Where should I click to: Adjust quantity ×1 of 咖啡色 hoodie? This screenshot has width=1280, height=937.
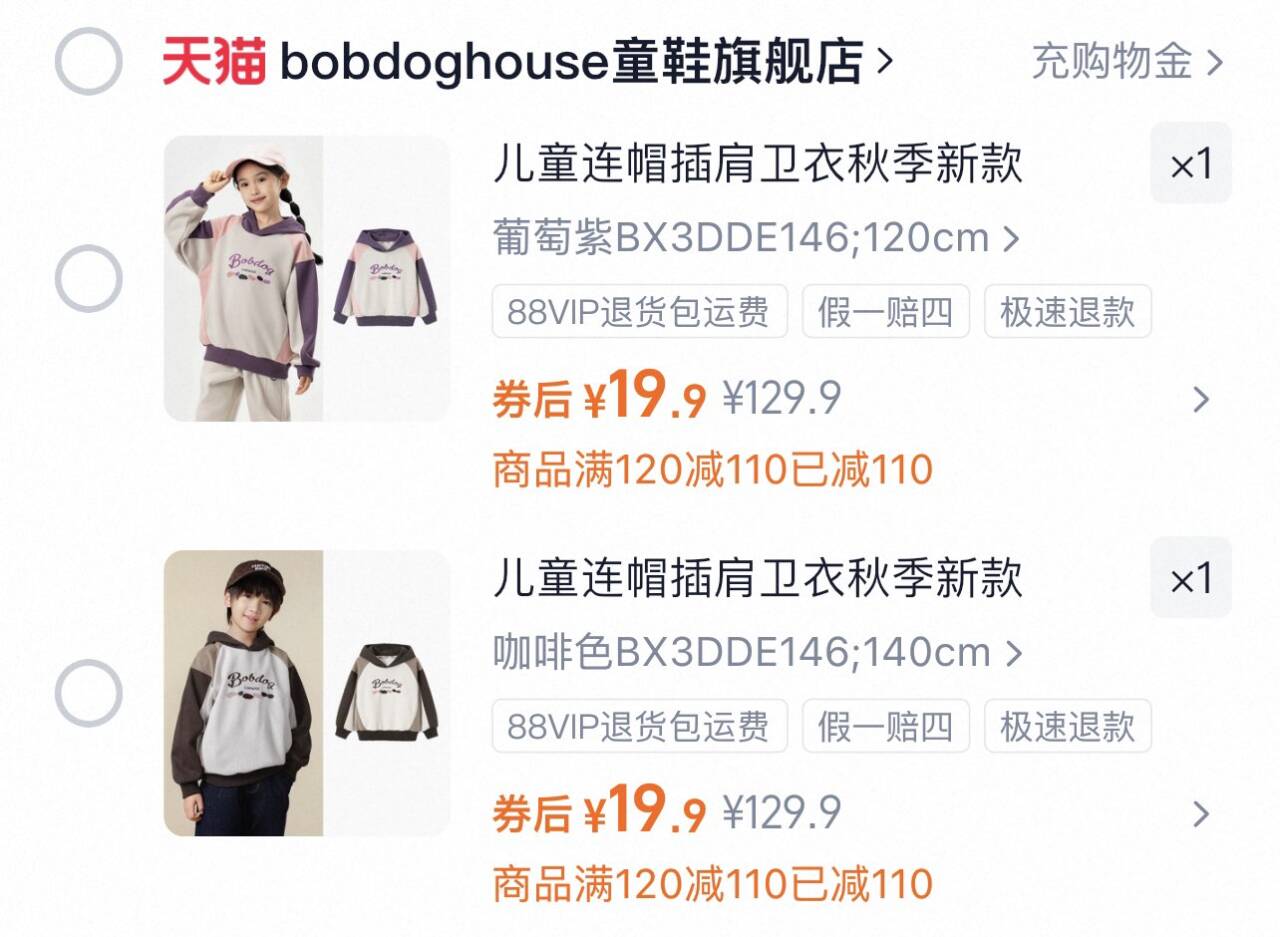[1190, 578]
